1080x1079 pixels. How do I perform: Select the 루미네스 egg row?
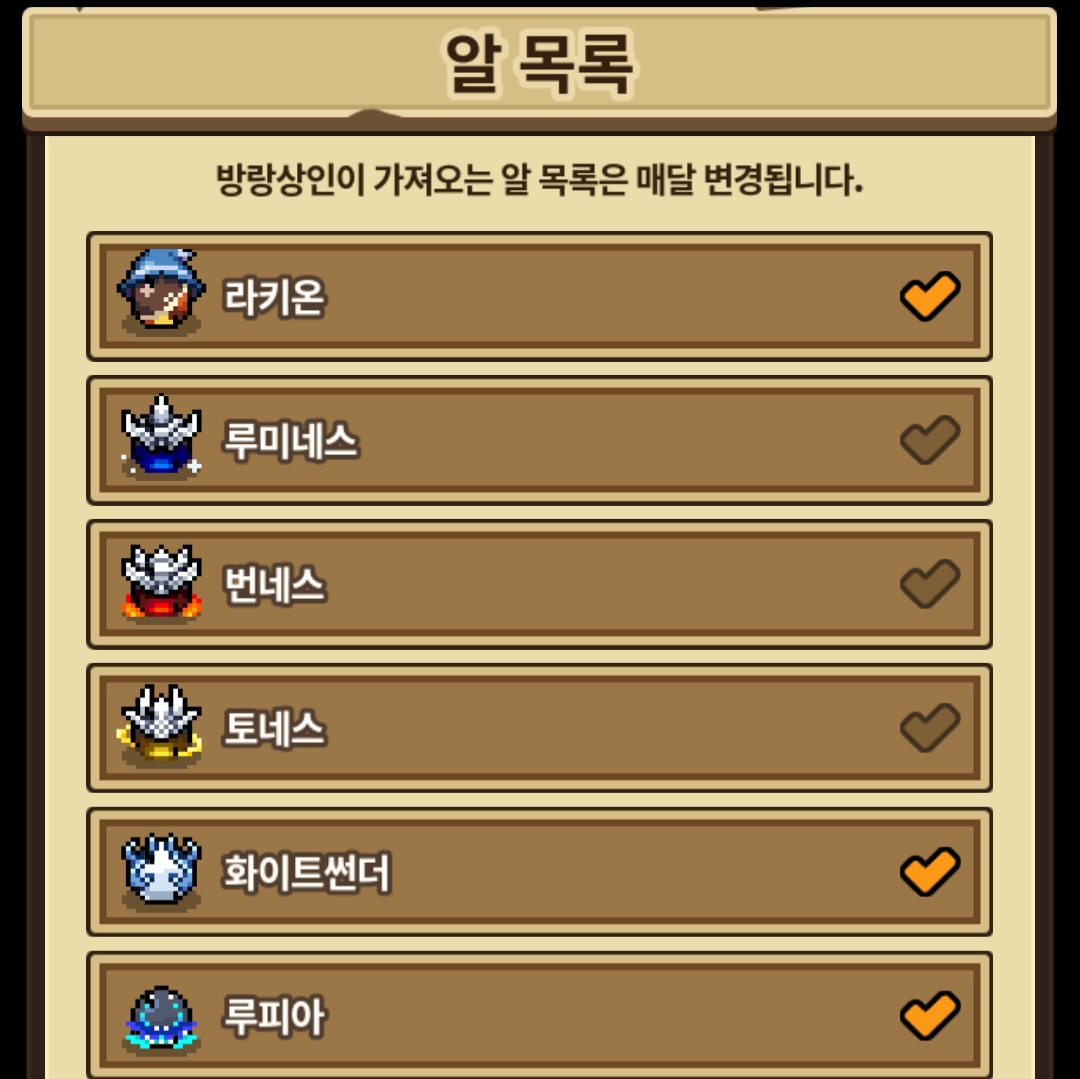tap(539, 441)
